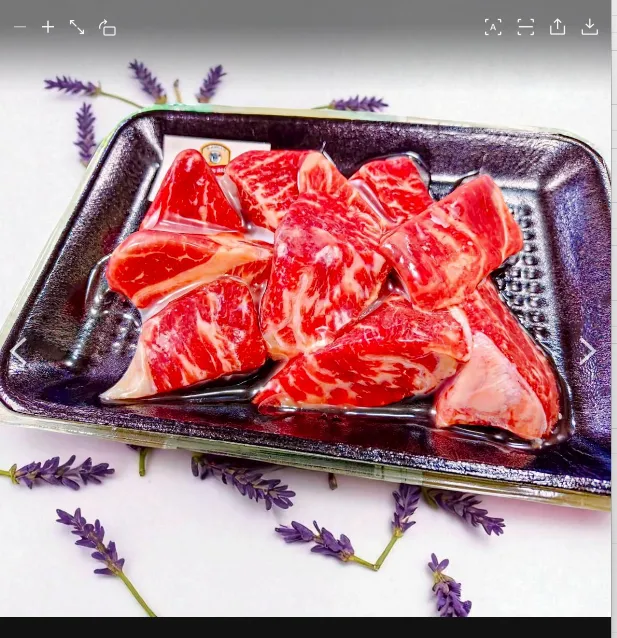Rotate the image
This screenshot has width=617, height=638.
point(107,28)
